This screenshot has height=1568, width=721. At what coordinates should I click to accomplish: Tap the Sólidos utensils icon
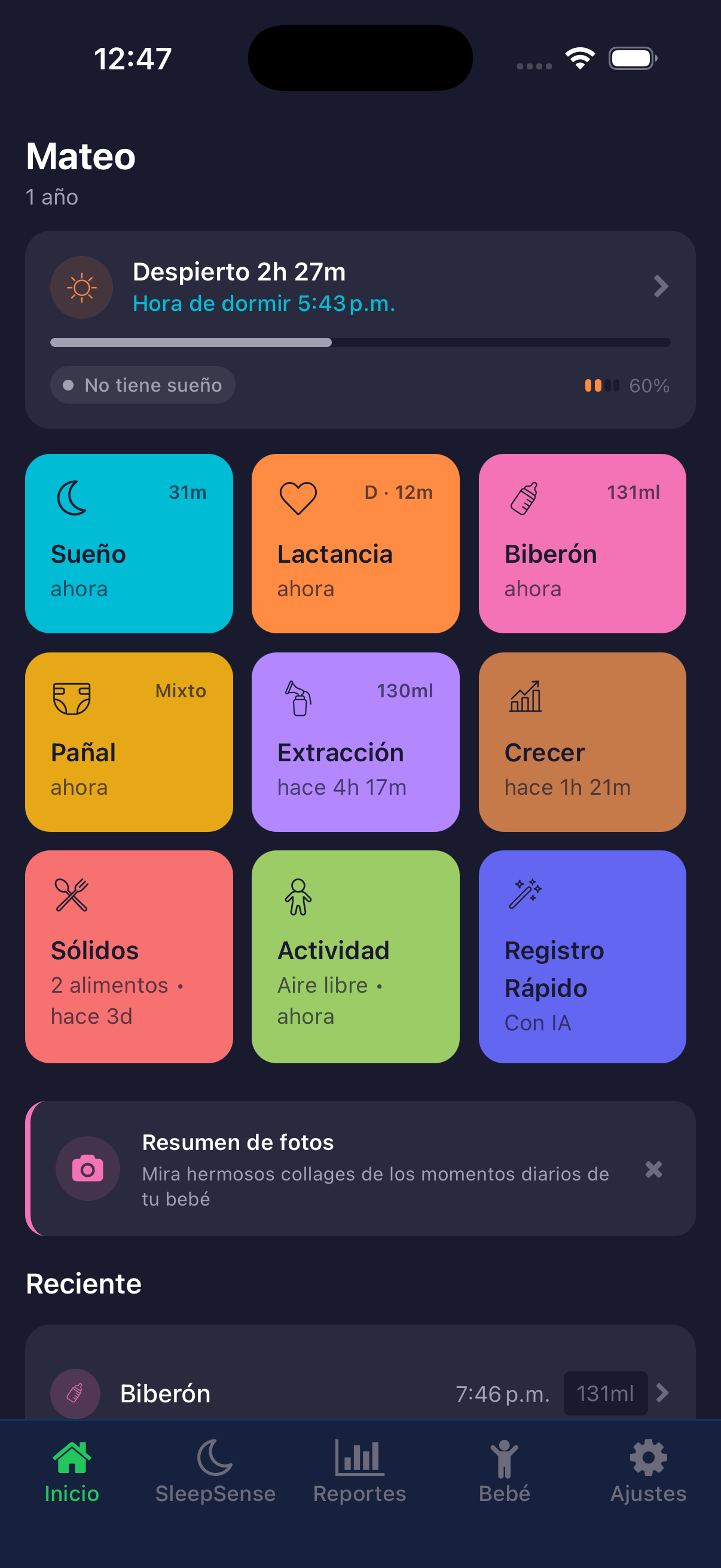[x=71, y=895]
